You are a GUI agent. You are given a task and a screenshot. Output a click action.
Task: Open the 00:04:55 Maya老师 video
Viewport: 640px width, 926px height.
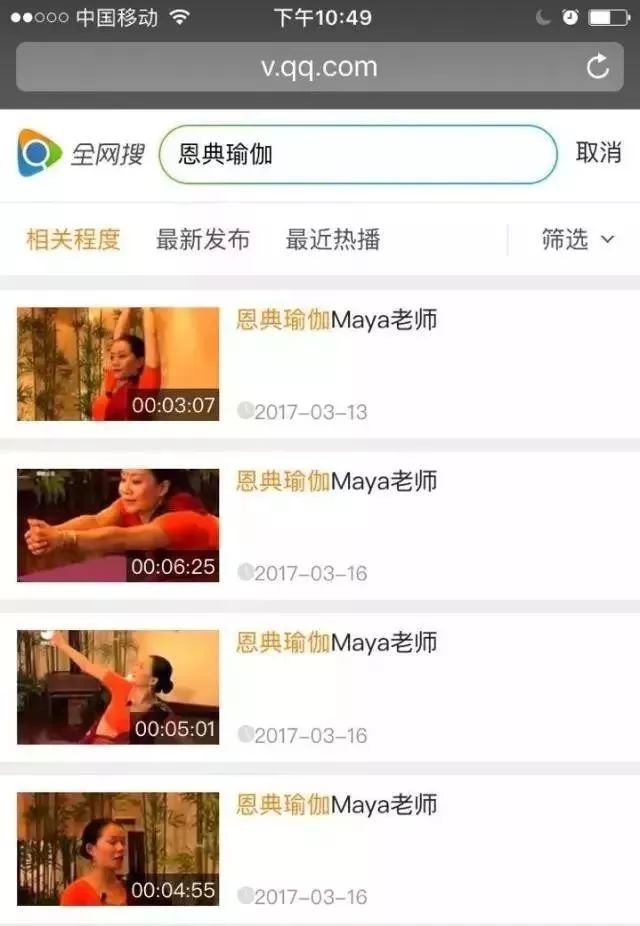click(118, 849)
